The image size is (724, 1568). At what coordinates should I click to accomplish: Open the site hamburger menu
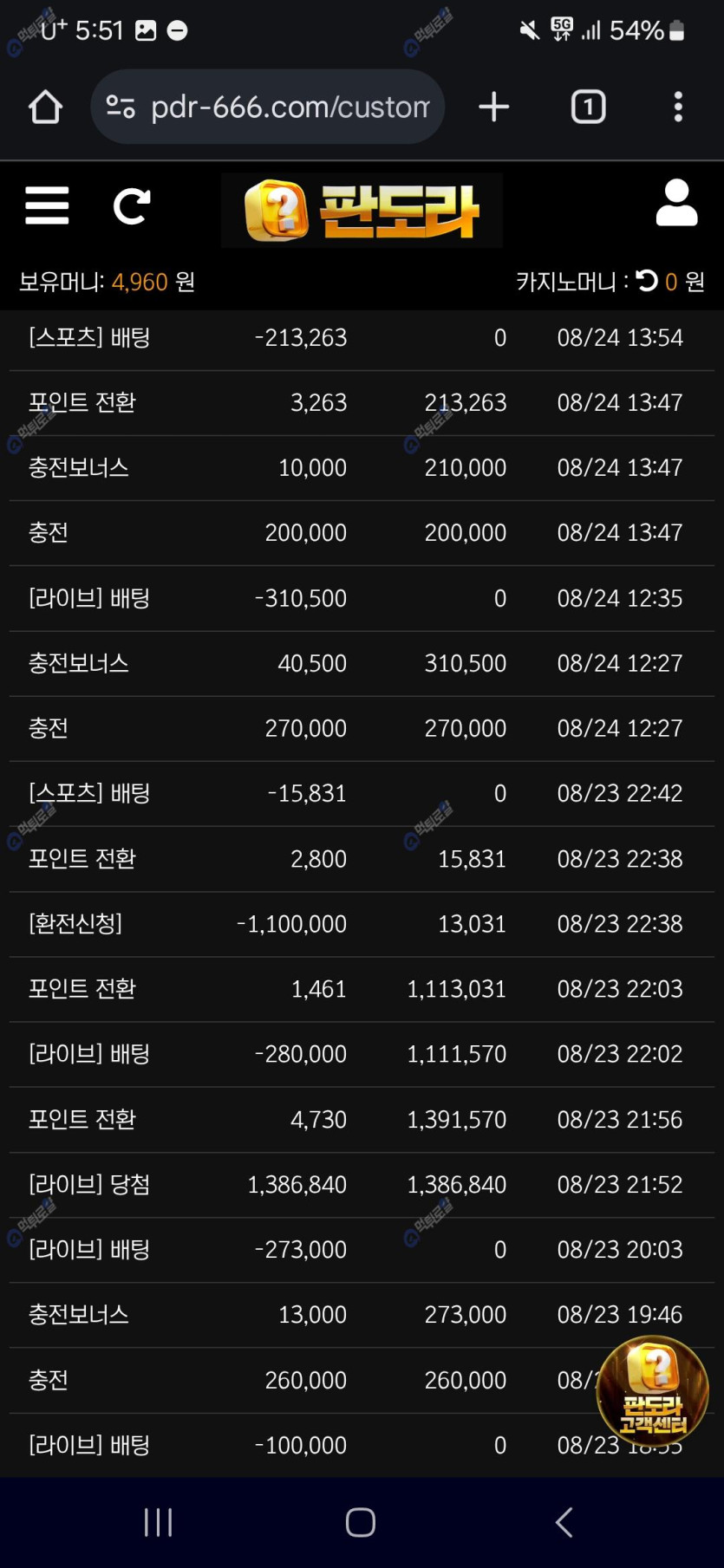(47, 205)
